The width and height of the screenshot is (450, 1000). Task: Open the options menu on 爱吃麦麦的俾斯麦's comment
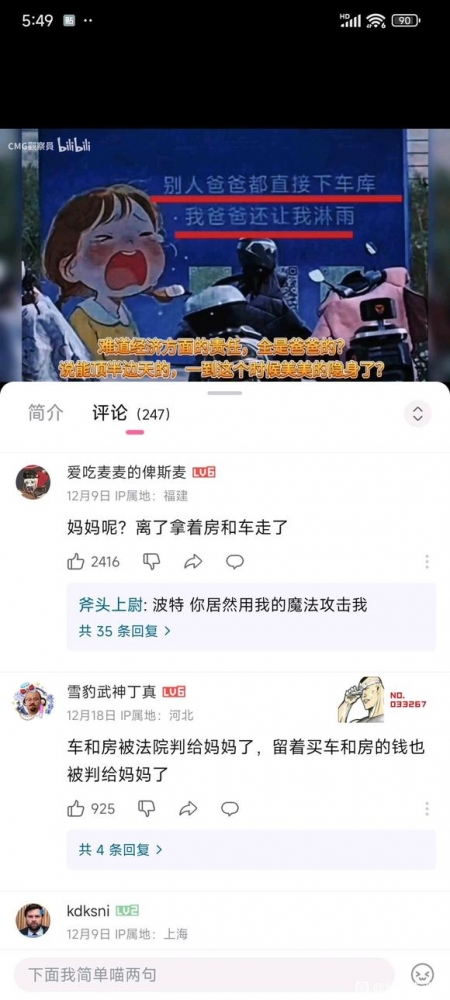click(426, 561)
